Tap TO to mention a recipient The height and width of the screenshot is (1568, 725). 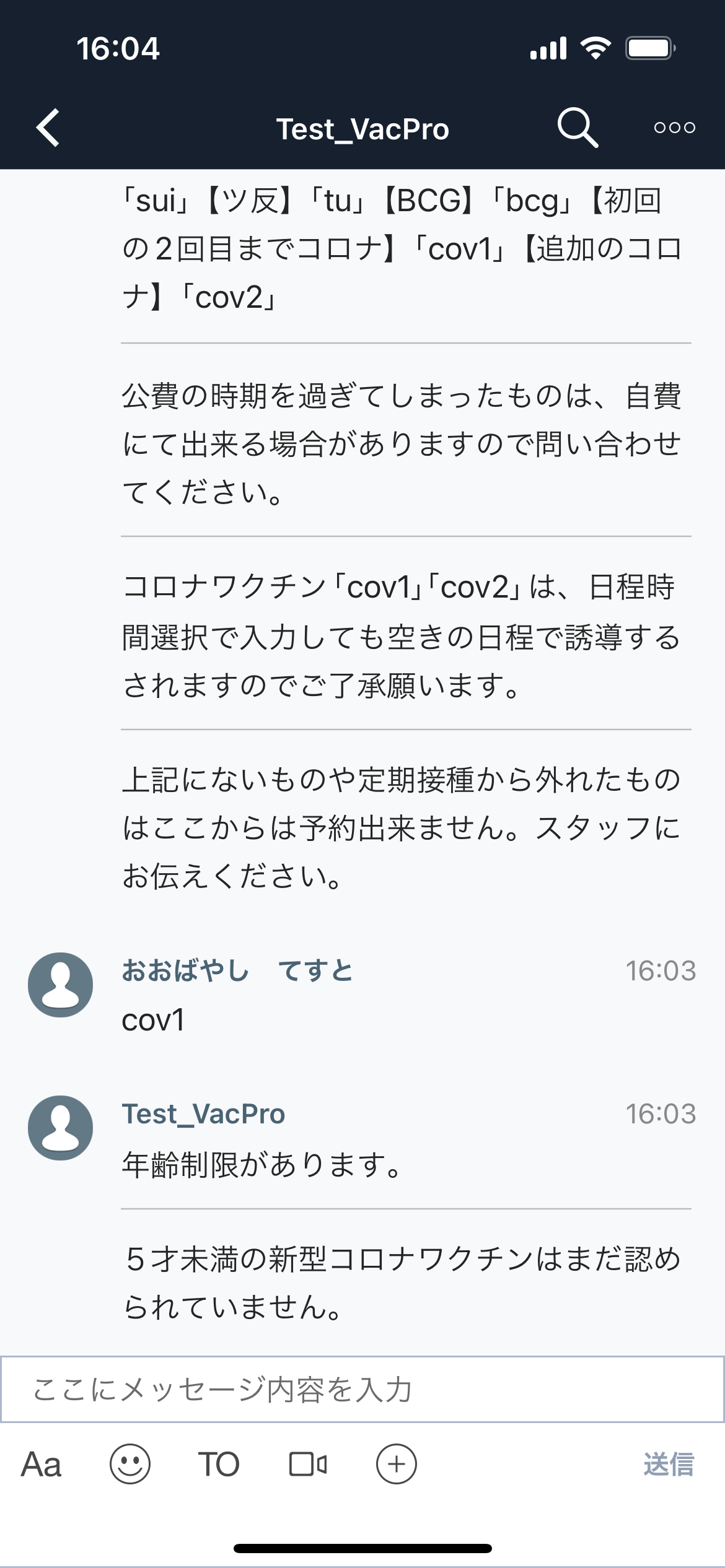[x=219, y=1465]
